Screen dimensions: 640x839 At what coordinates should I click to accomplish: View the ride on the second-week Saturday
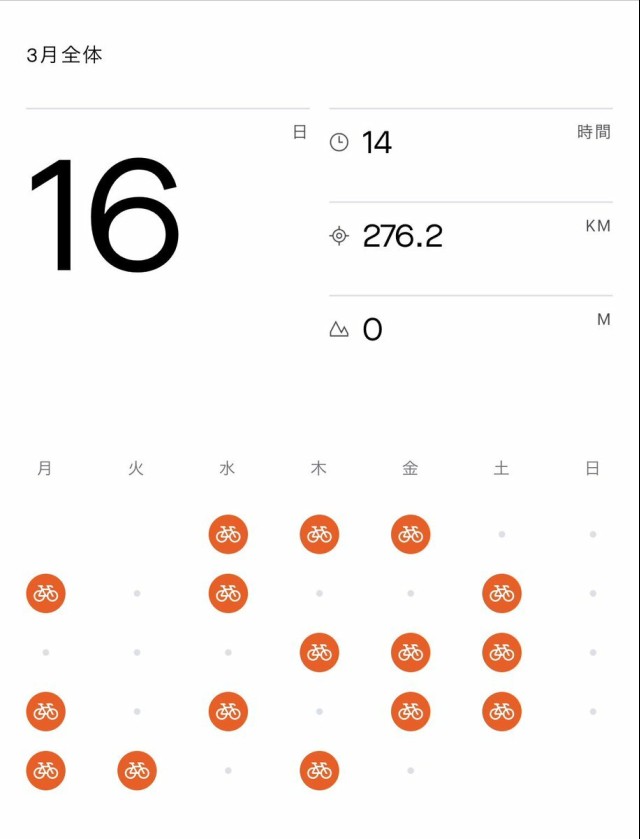502,593
